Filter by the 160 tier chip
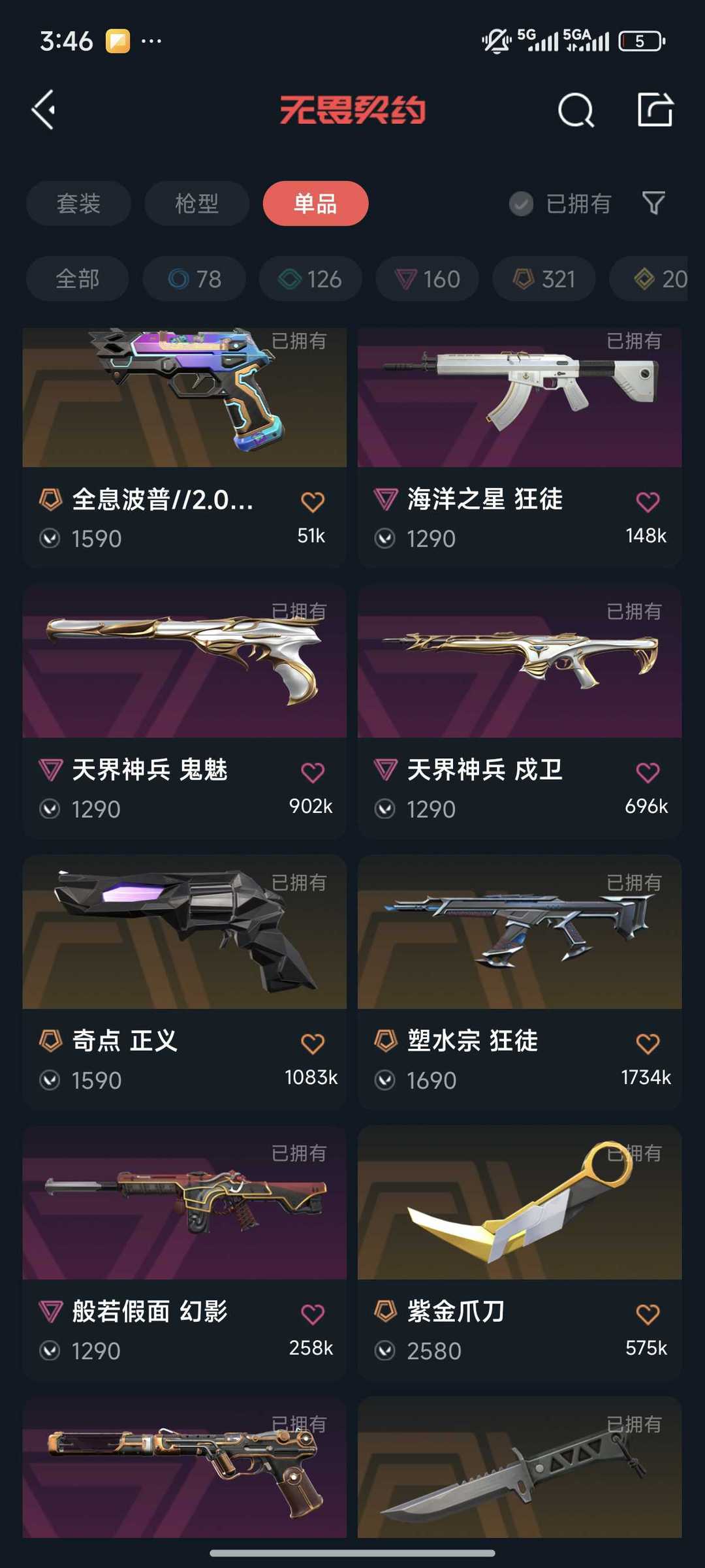The height and width of the screenshot is (1568, 705). (x=427, y=279)
